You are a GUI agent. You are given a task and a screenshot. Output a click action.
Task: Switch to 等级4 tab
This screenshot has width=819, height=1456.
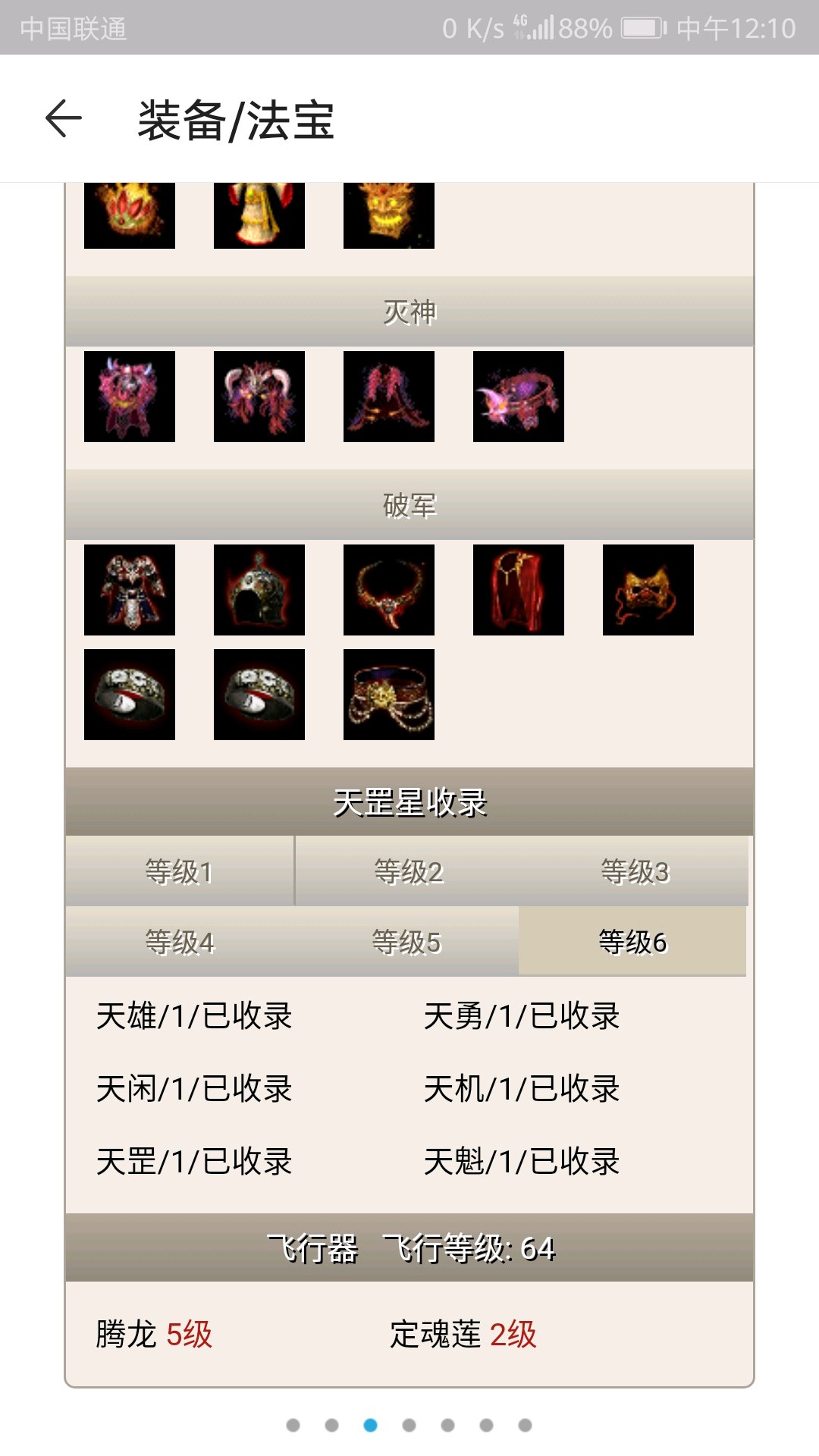(x=179, y=942)
